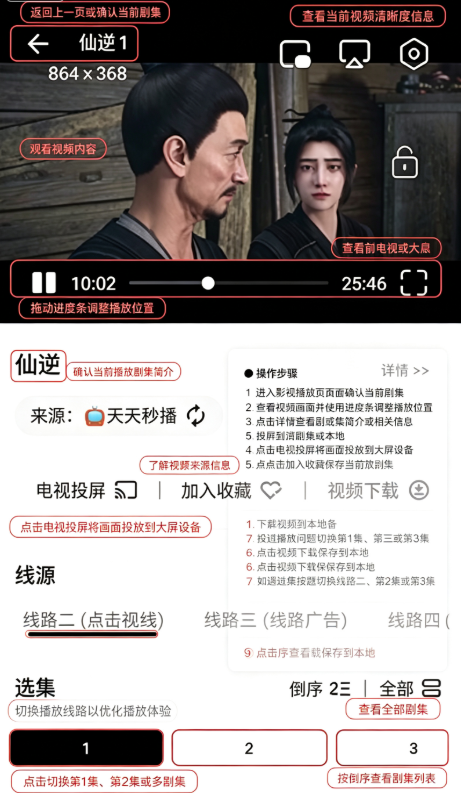
Task: Lock the player screen controls
Action: tap(405, 162)
